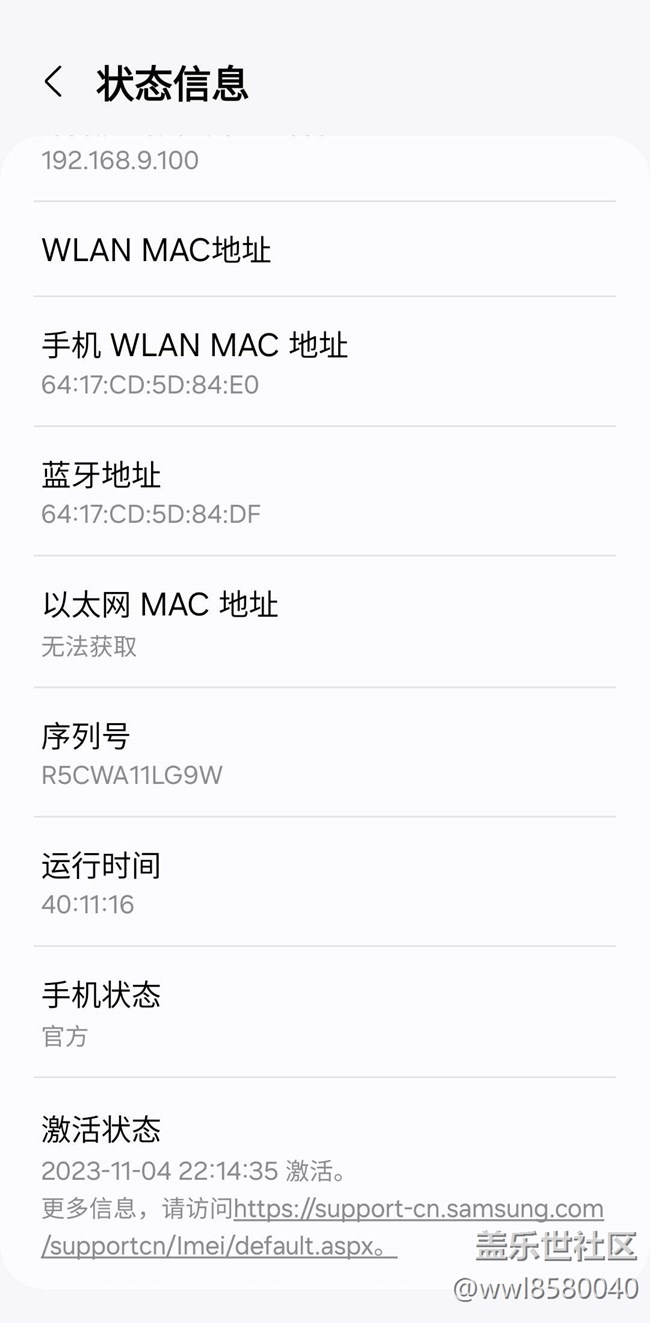The image size is (650, 1323).
Task: Go back from the 状态信息 page
Action: [x=54, y=83]
